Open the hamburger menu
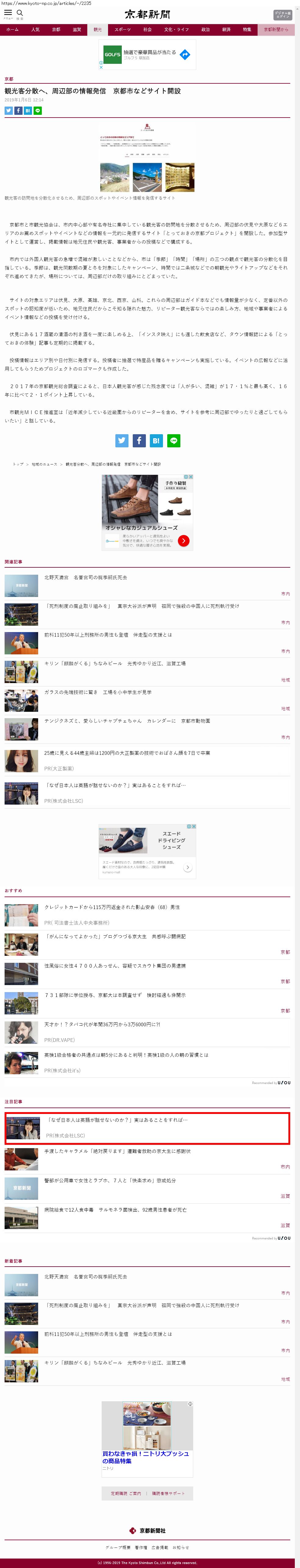This screenshot has height=1568, width=300. 8,13
